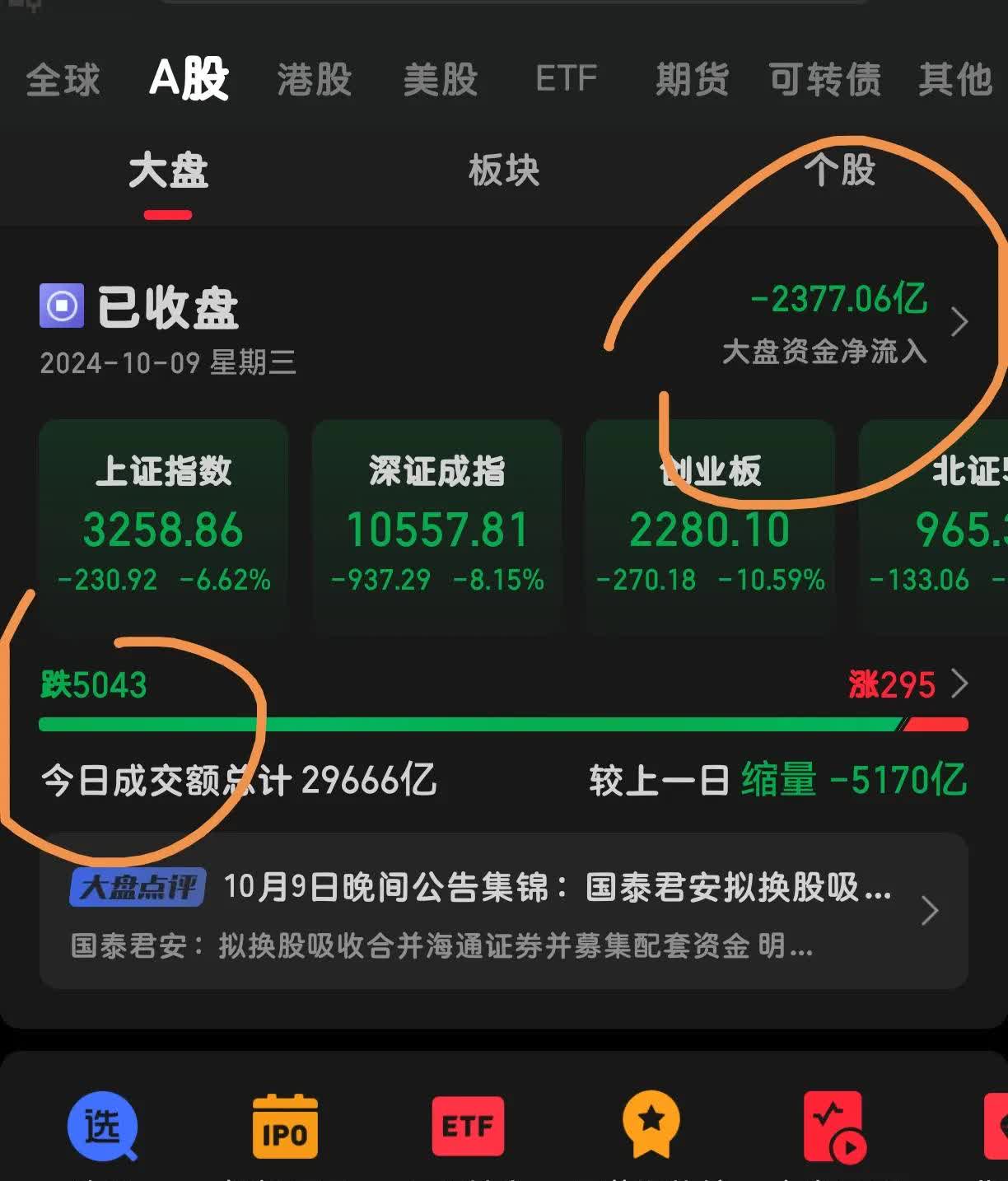Screen dimensions: 1008x1181
Task: Switch to the 期货 market tab
Action: 692,80
